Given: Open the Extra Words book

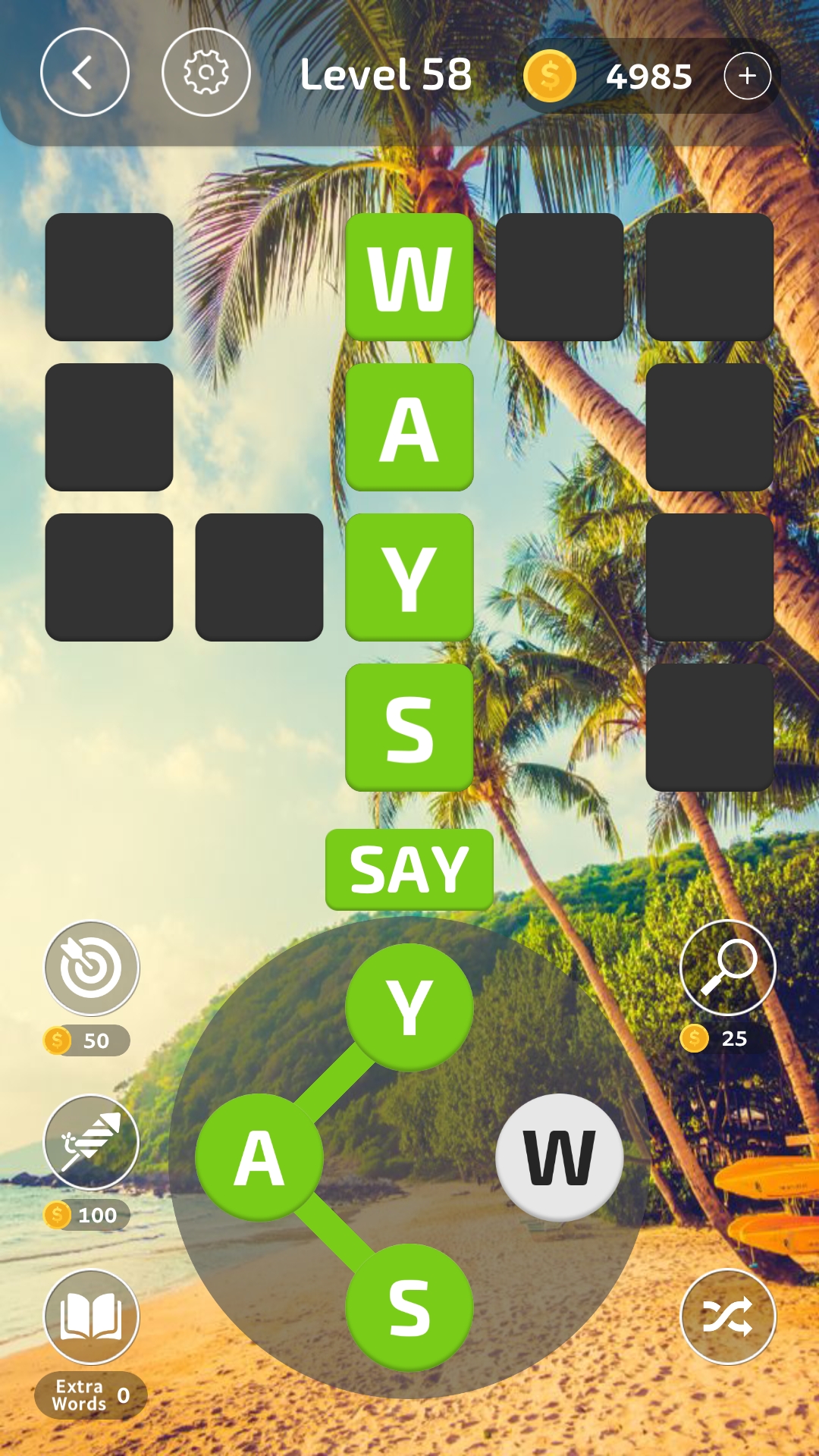Looking at the screenshot, I should click(92, 1317).
